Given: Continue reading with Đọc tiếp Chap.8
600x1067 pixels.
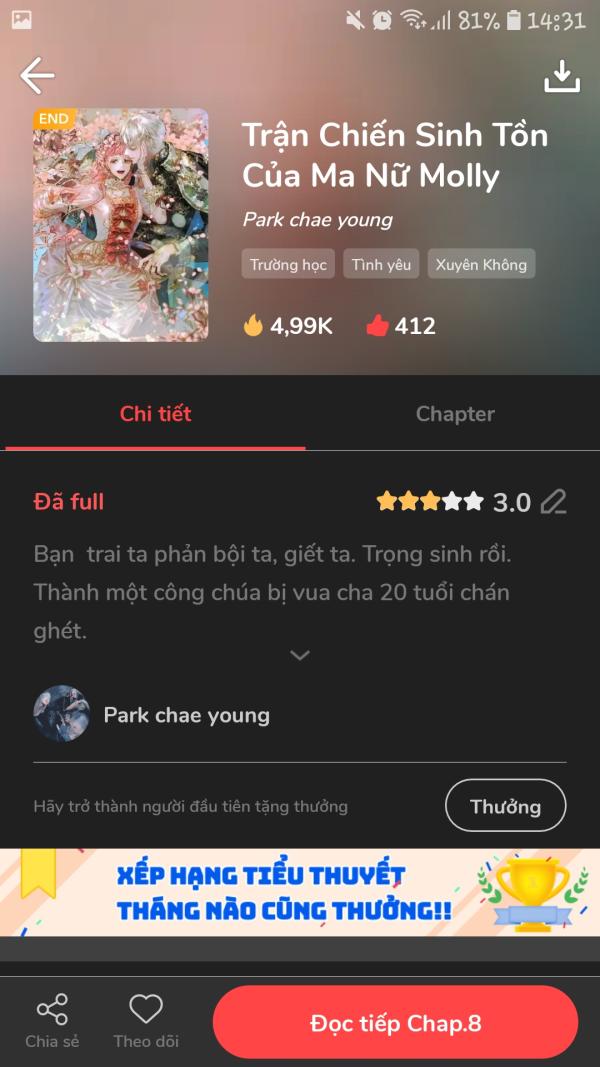Looking at the screenshot, I should pyautogui.click(x=395, y=1023).
